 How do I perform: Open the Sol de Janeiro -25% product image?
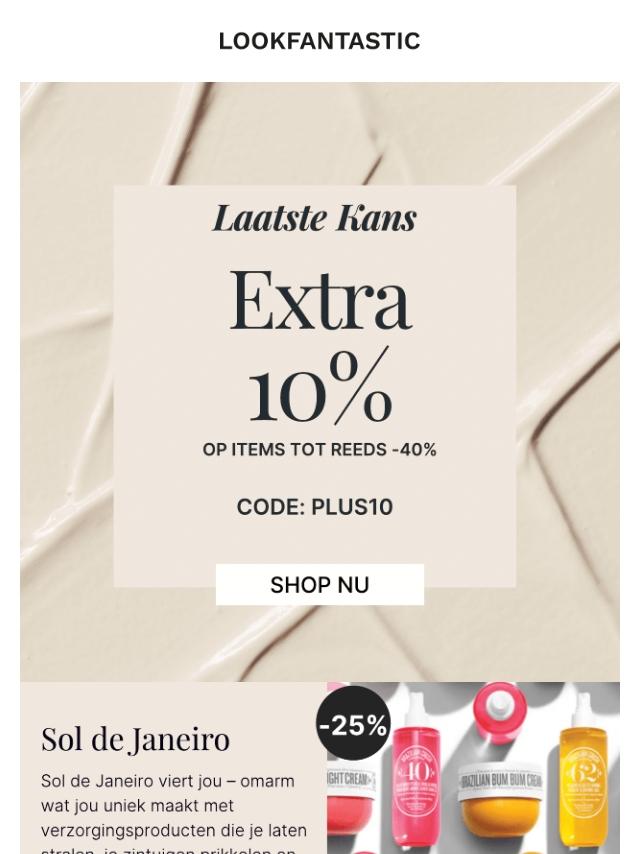pos(473,768)
